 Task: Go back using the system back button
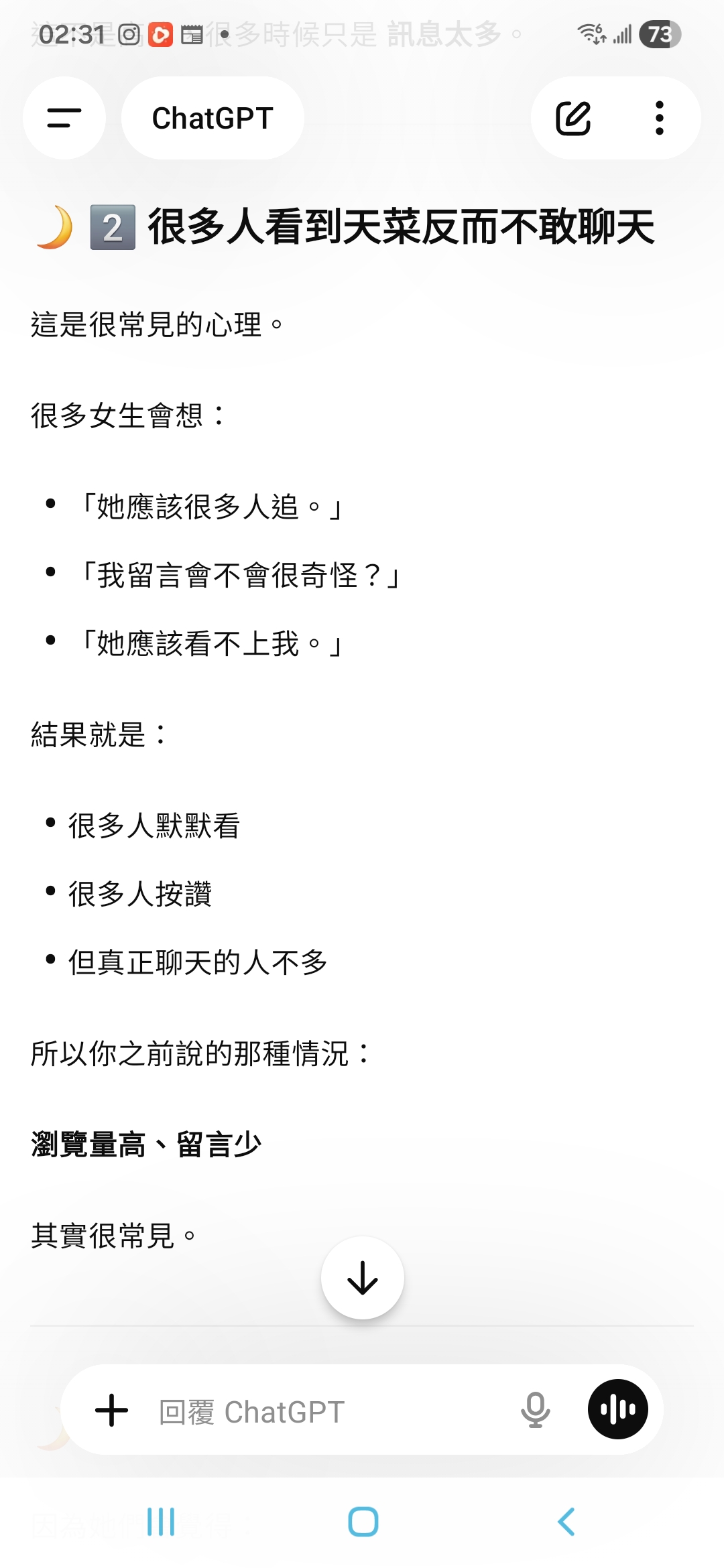point(566,1522)
